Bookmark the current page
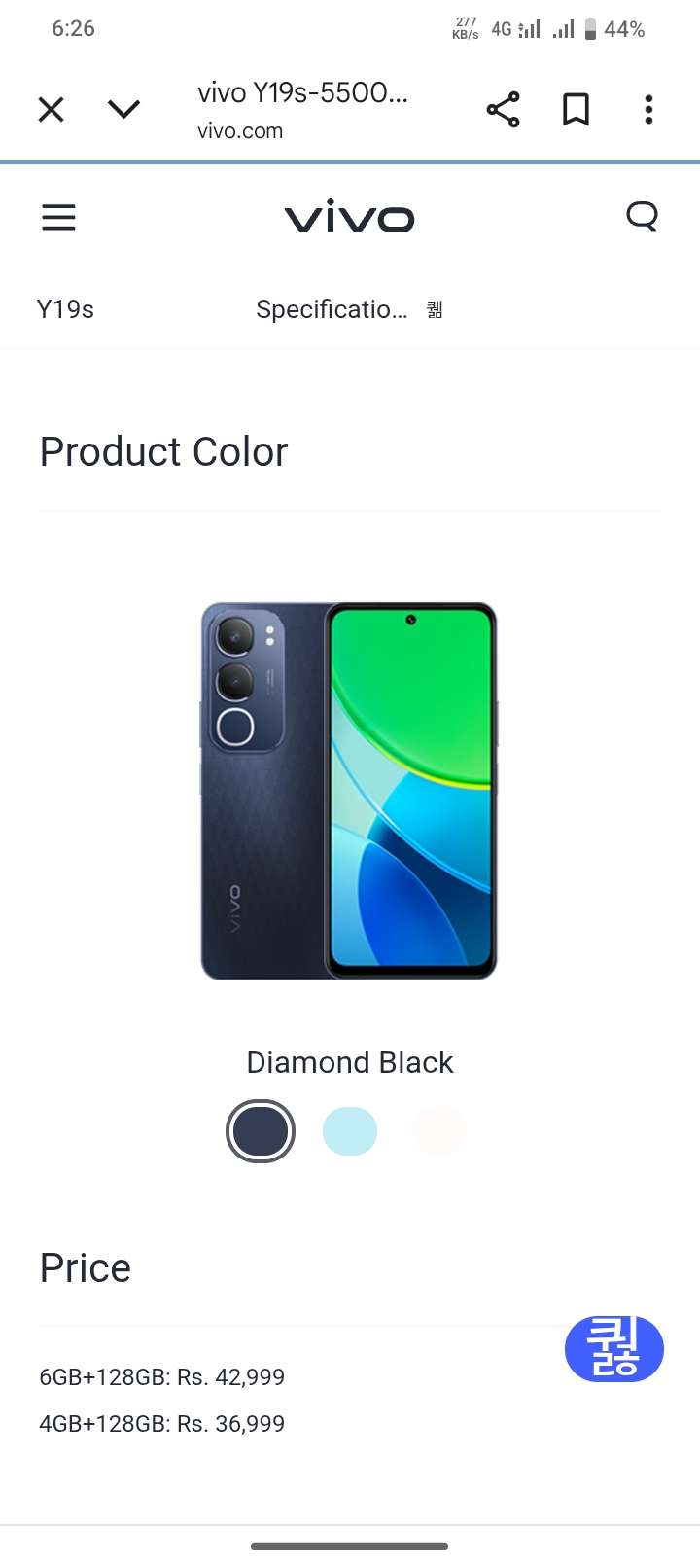The width and height of the screenshot is (700, 1568). click(x=576, y=109)
